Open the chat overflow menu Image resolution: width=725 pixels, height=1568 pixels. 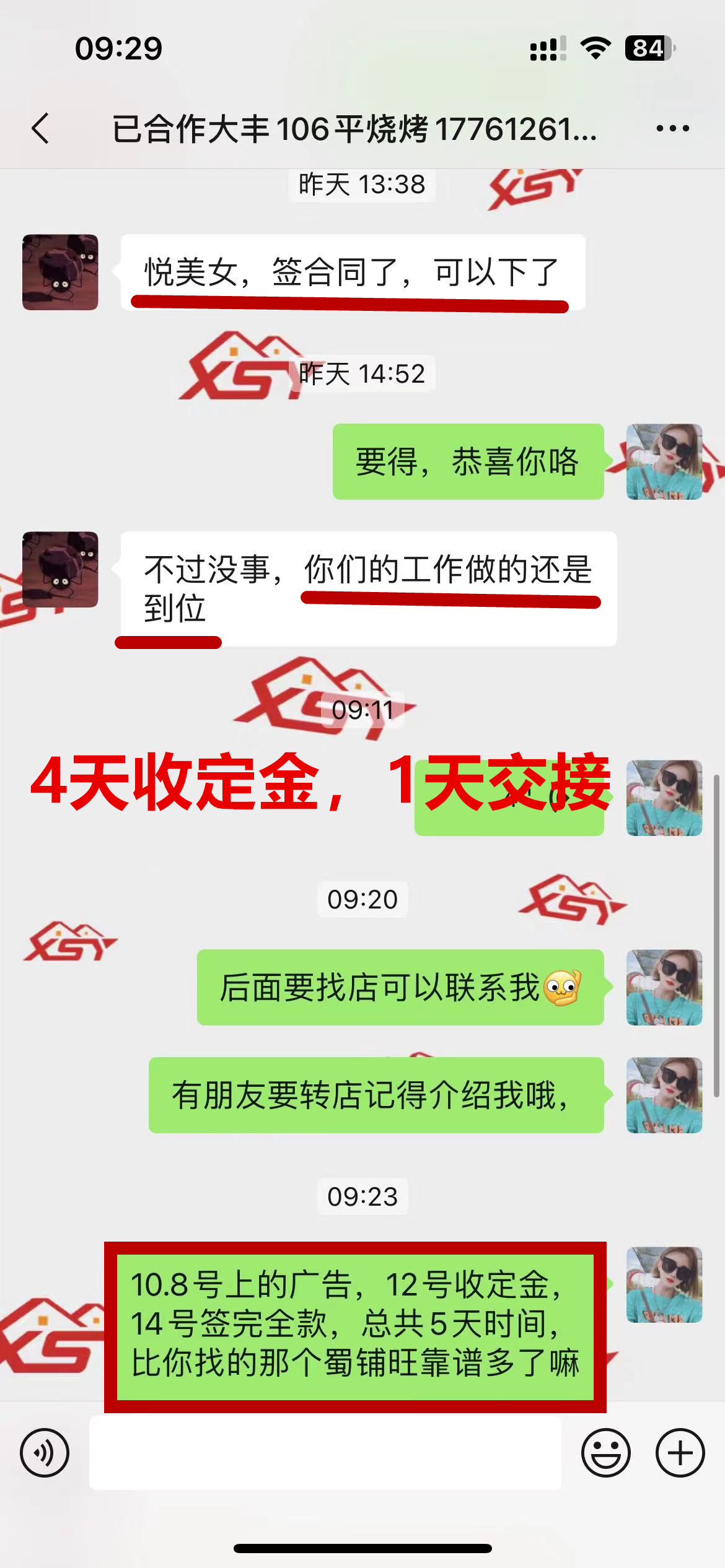(672, 129)
